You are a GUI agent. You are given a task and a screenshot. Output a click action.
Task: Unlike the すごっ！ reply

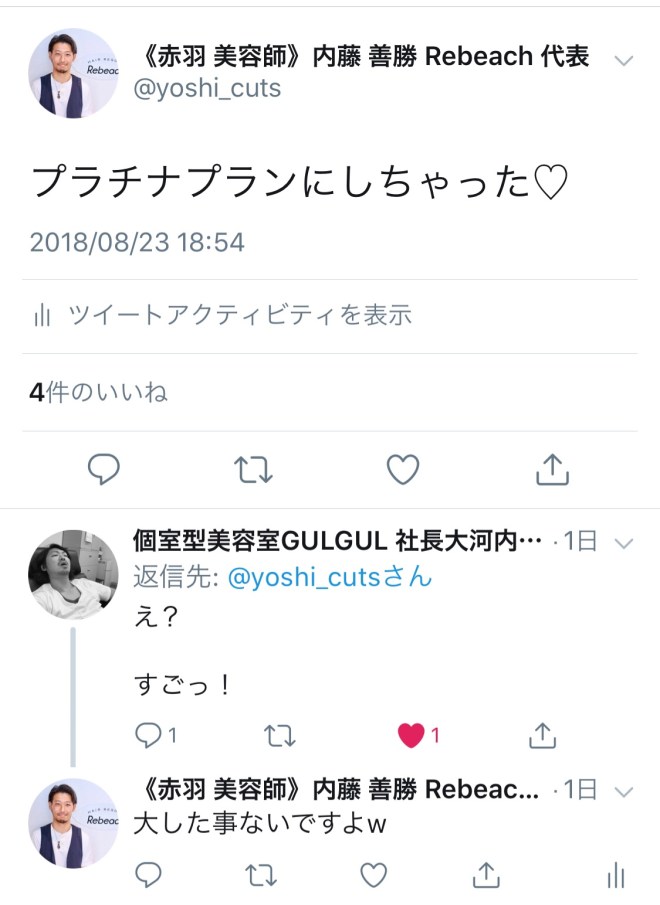click(x=411, y=736)
